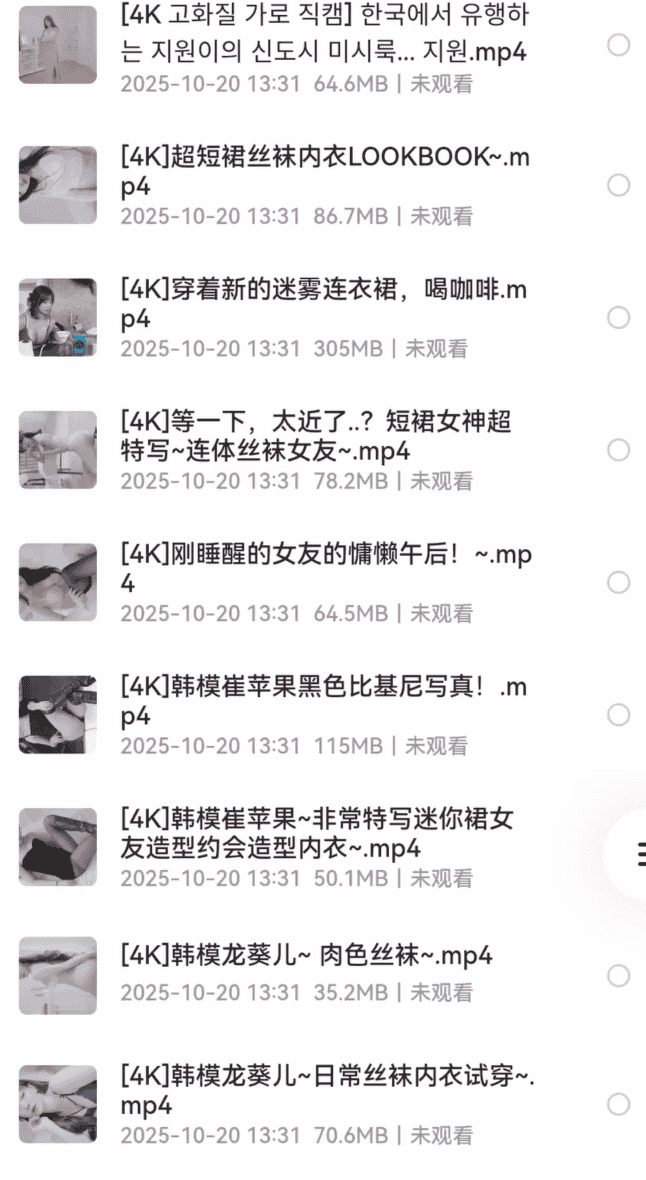Select the circle for the 86.7MB LOOKBOOK file
The height and width of the screenshot is (1180, 646).
[618, 185]
